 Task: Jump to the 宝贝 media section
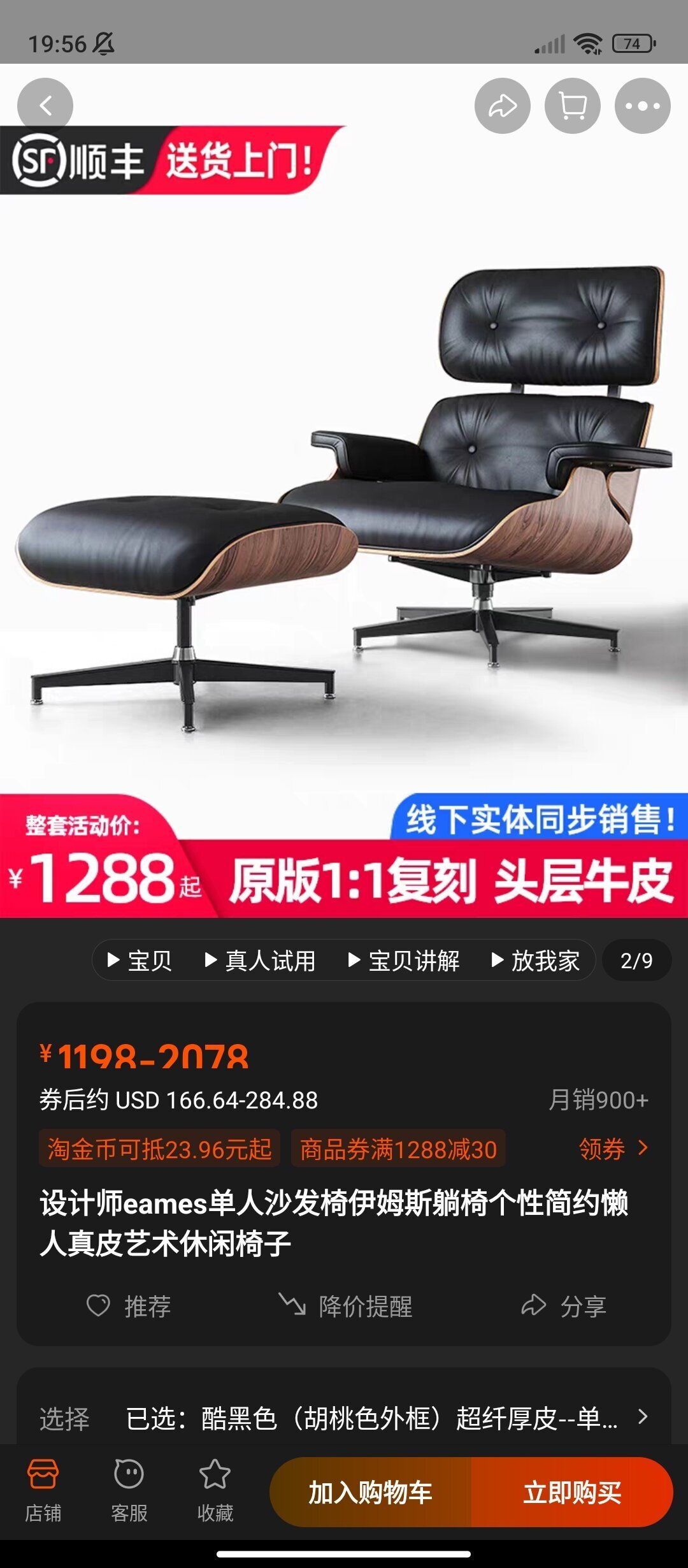pos(140,961)
